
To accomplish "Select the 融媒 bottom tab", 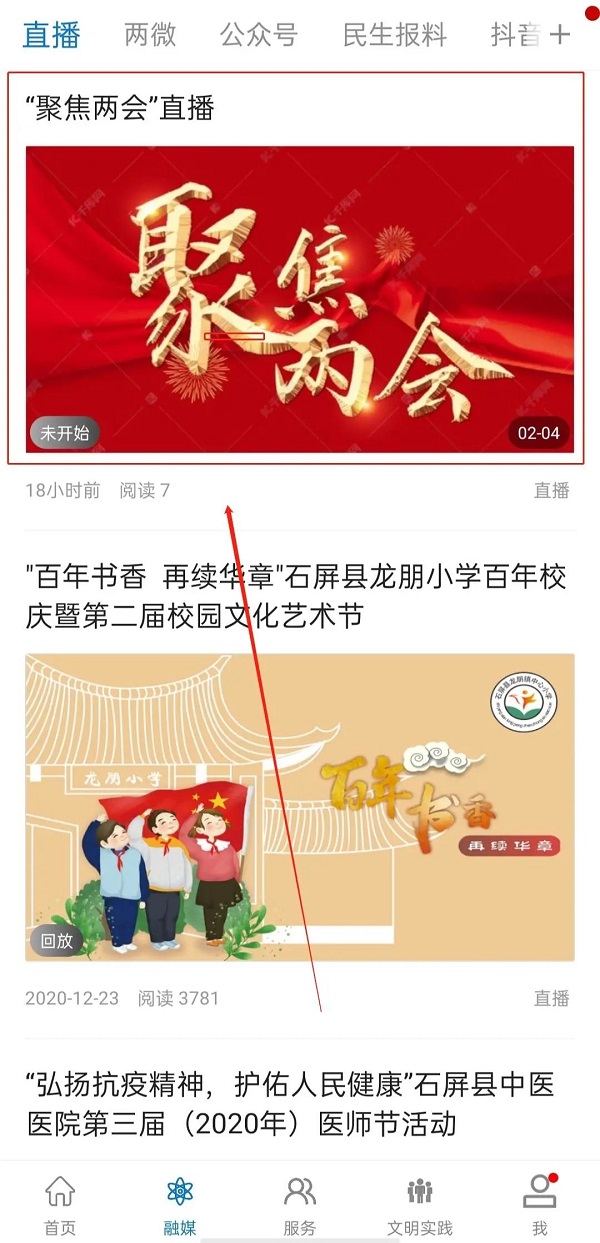I will click(180, 1205).
